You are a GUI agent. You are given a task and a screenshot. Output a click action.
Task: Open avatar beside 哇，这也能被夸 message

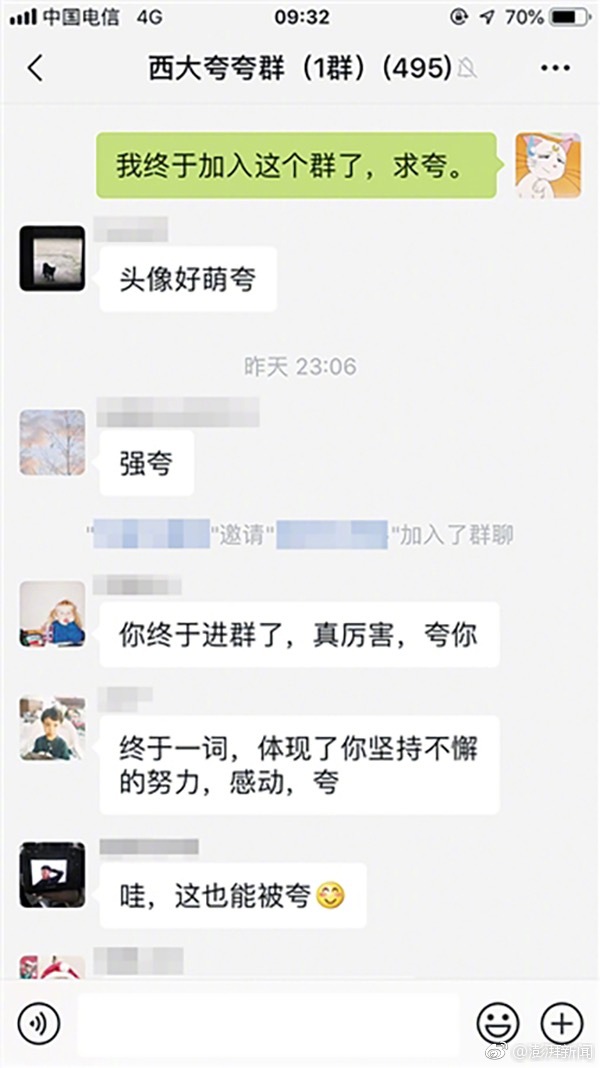pos(52,875)
